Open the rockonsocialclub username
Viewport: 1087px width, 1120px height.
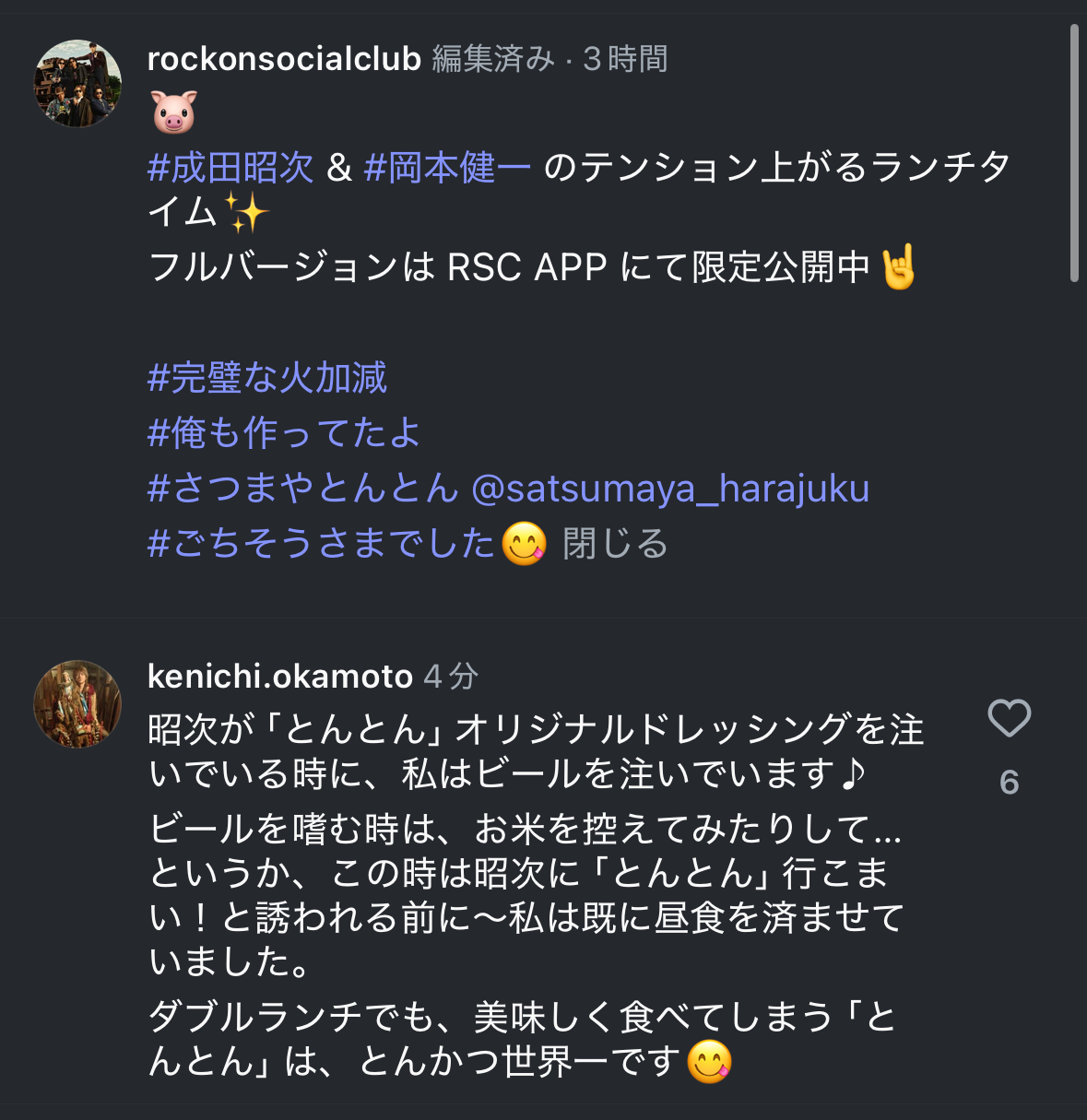[282, 61]
